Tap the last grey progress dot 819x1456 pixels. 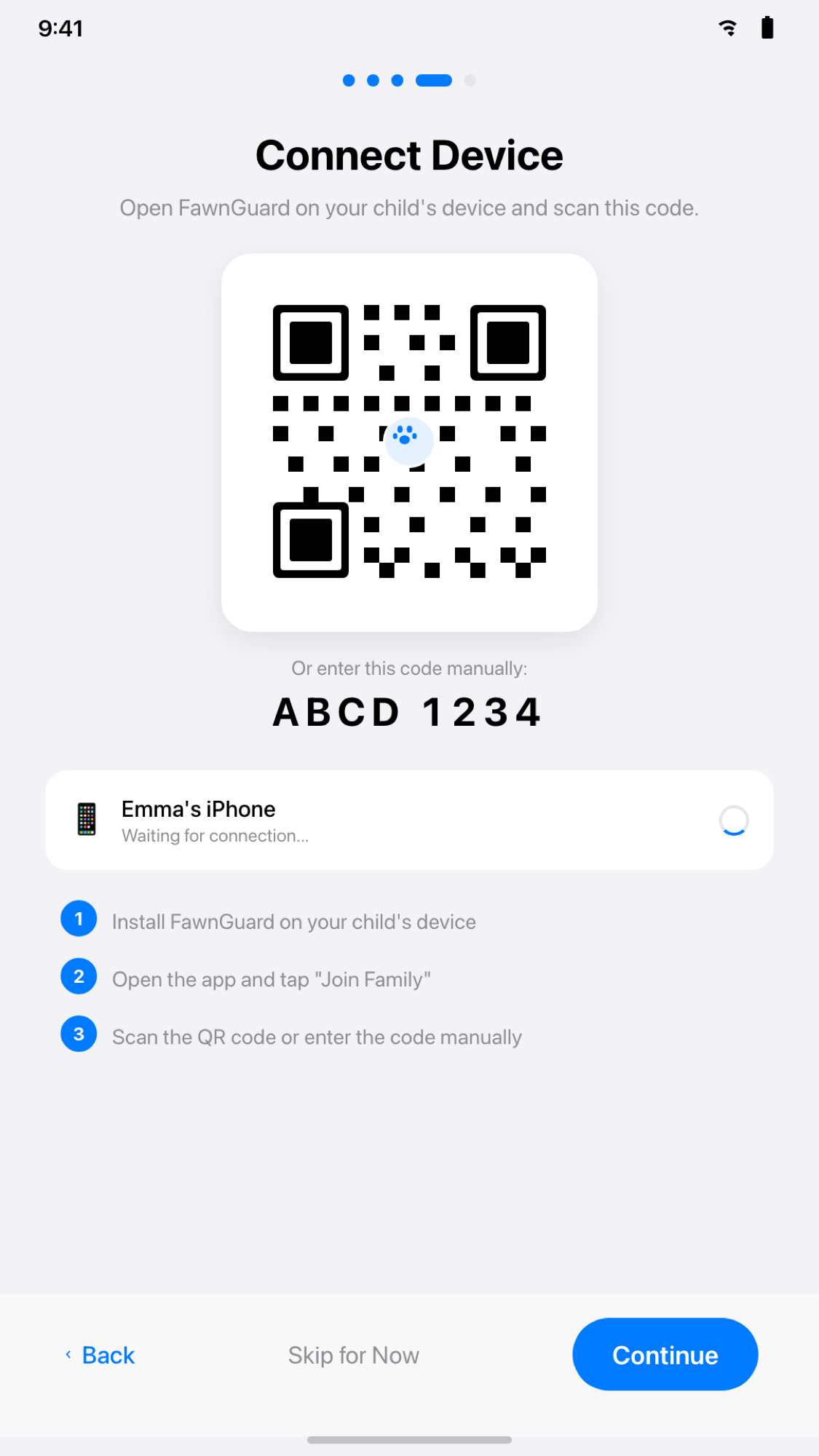pyautogui.click(x=471, y=80)
